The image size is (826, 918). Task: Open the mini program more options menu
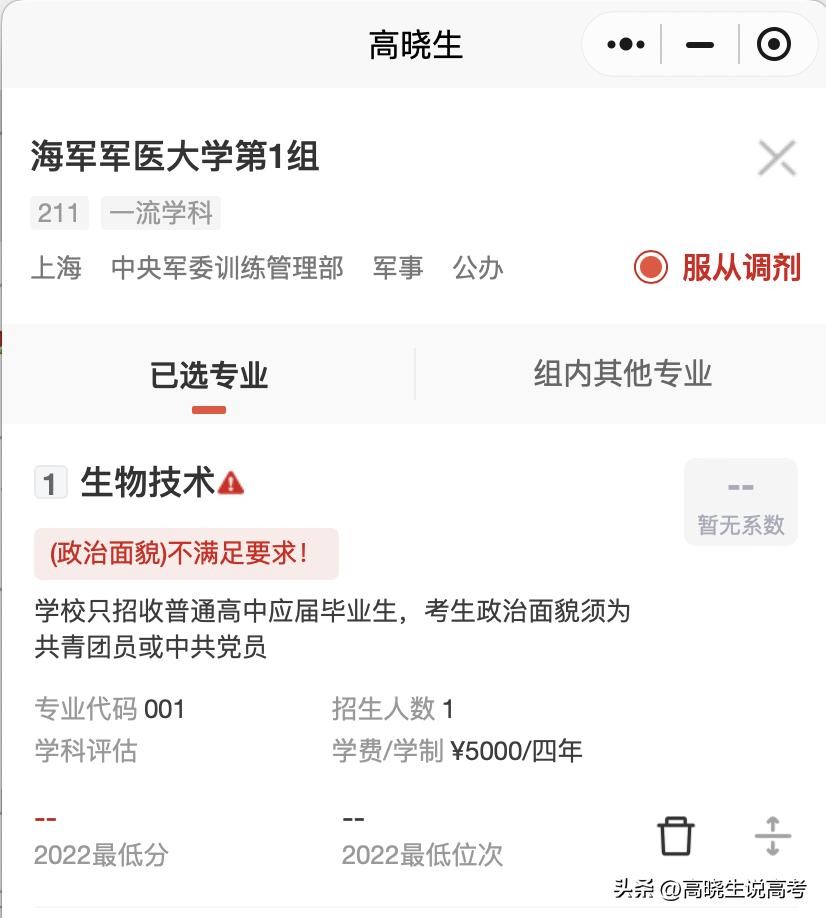tap(626, 45)
